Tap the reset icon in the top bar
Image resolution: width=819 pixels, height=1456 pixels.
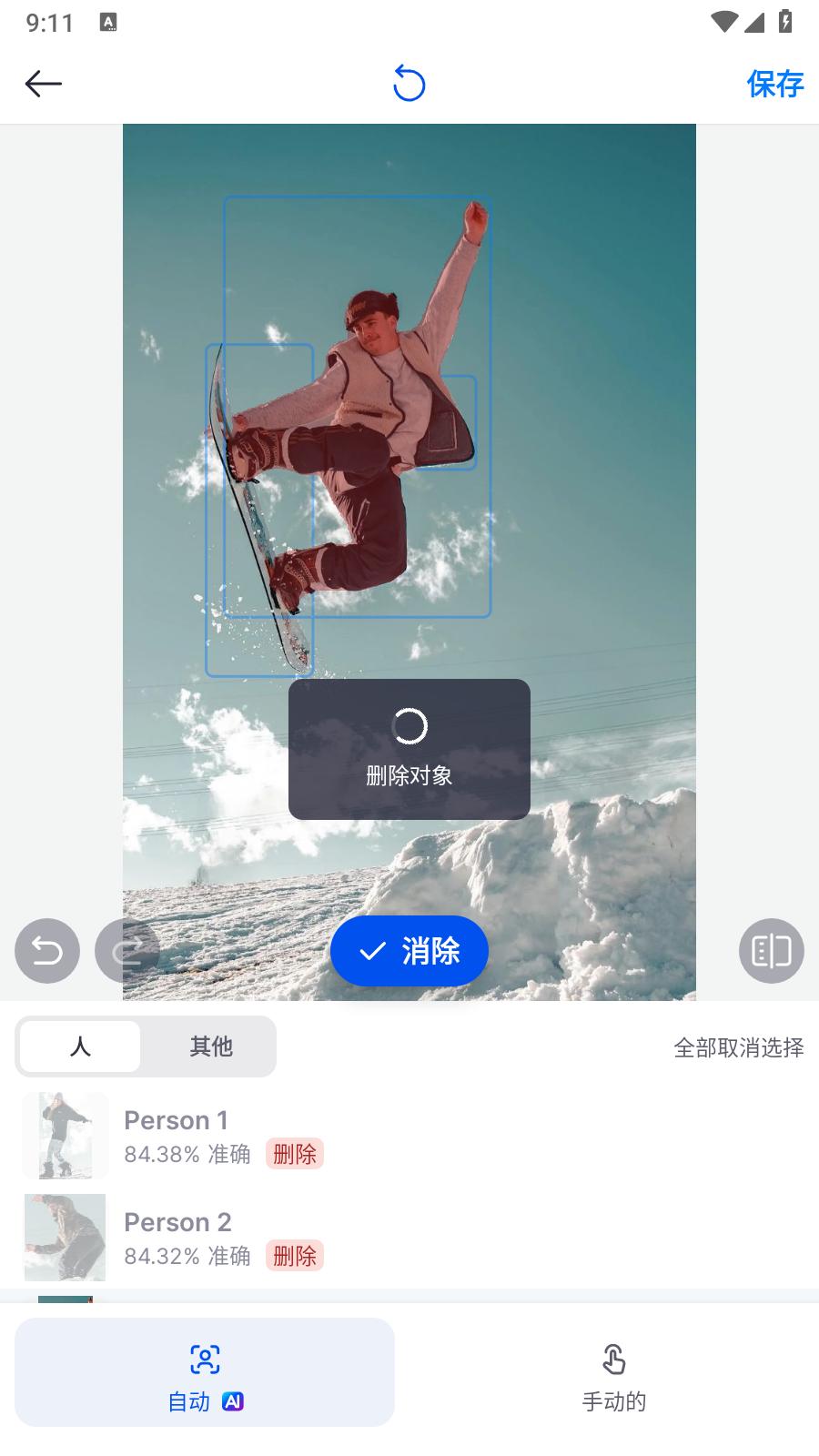coord(409,84)
